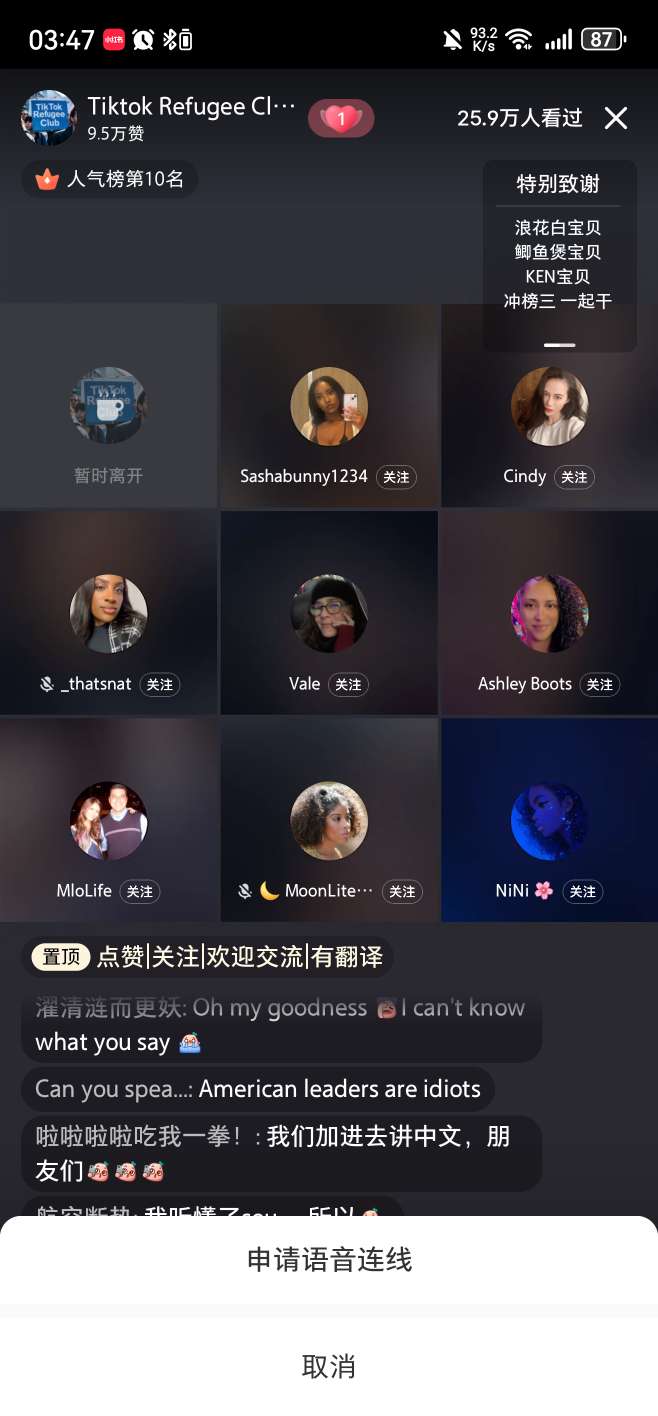Follow Sashabunny1234 with 关注
Screen dimensions: 658x1416
(x=397, y=477)
